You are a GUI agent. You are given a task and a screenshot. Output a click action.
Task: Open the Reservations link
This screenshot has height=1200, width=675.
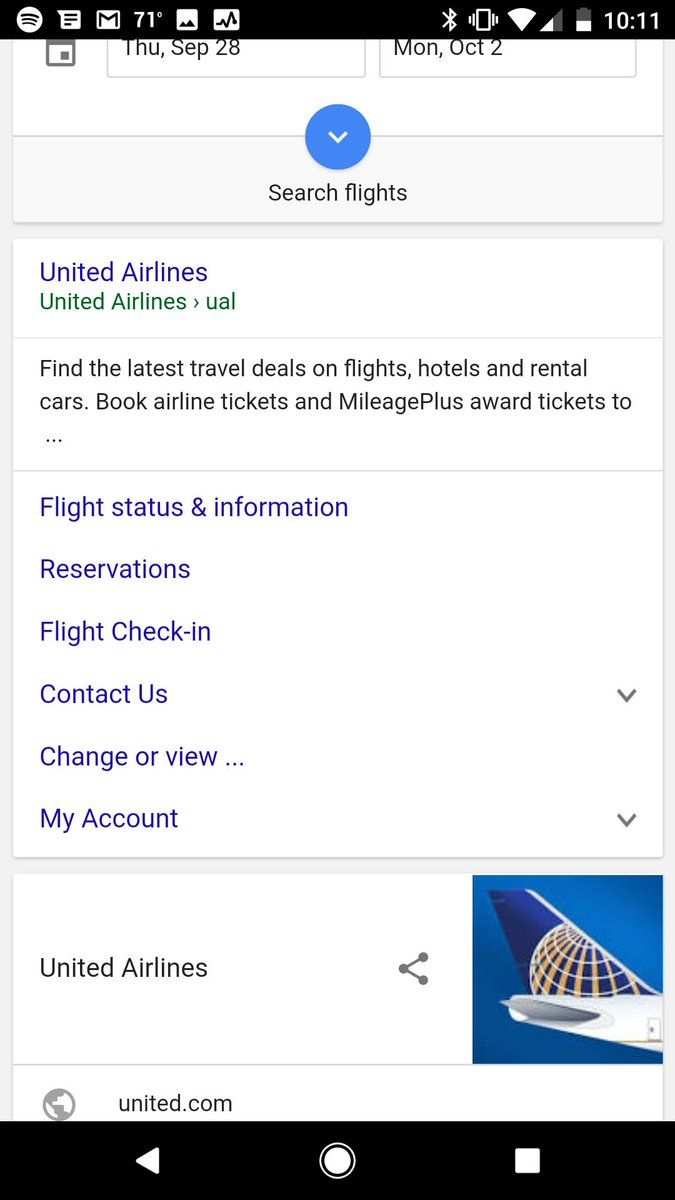pos(115,569)
